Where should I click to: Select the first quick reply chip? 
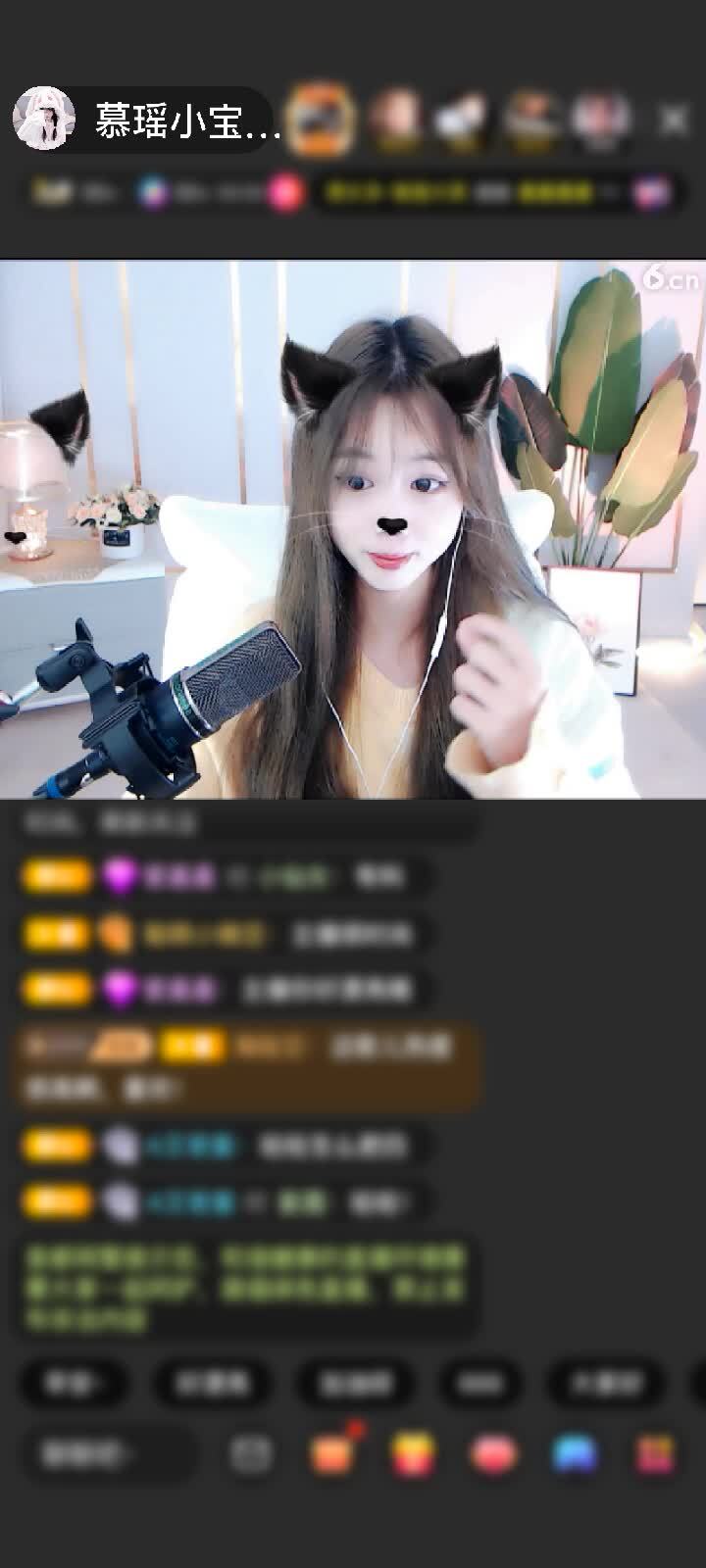pyautogui.click(x=75, y=1384)
